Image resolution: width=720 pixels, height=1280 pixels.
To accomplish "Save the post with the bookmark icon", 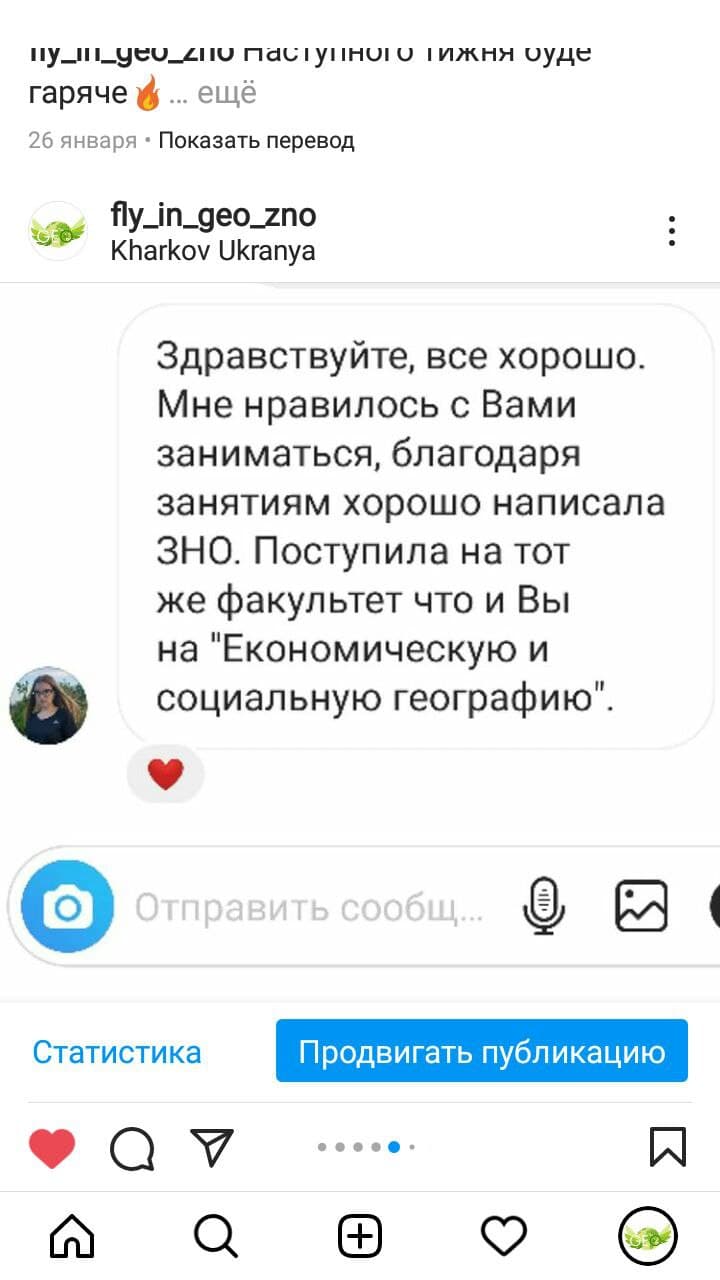I will click(x=668, y=1147).
